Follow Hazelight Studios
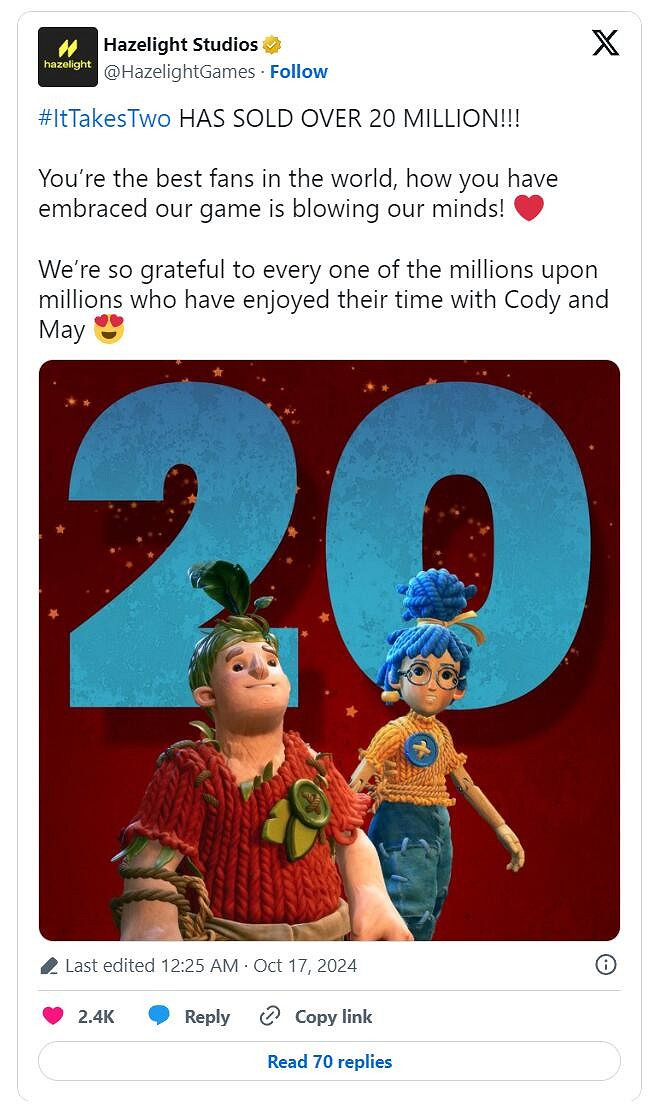Screen dimensions: 660x1116 298,72
